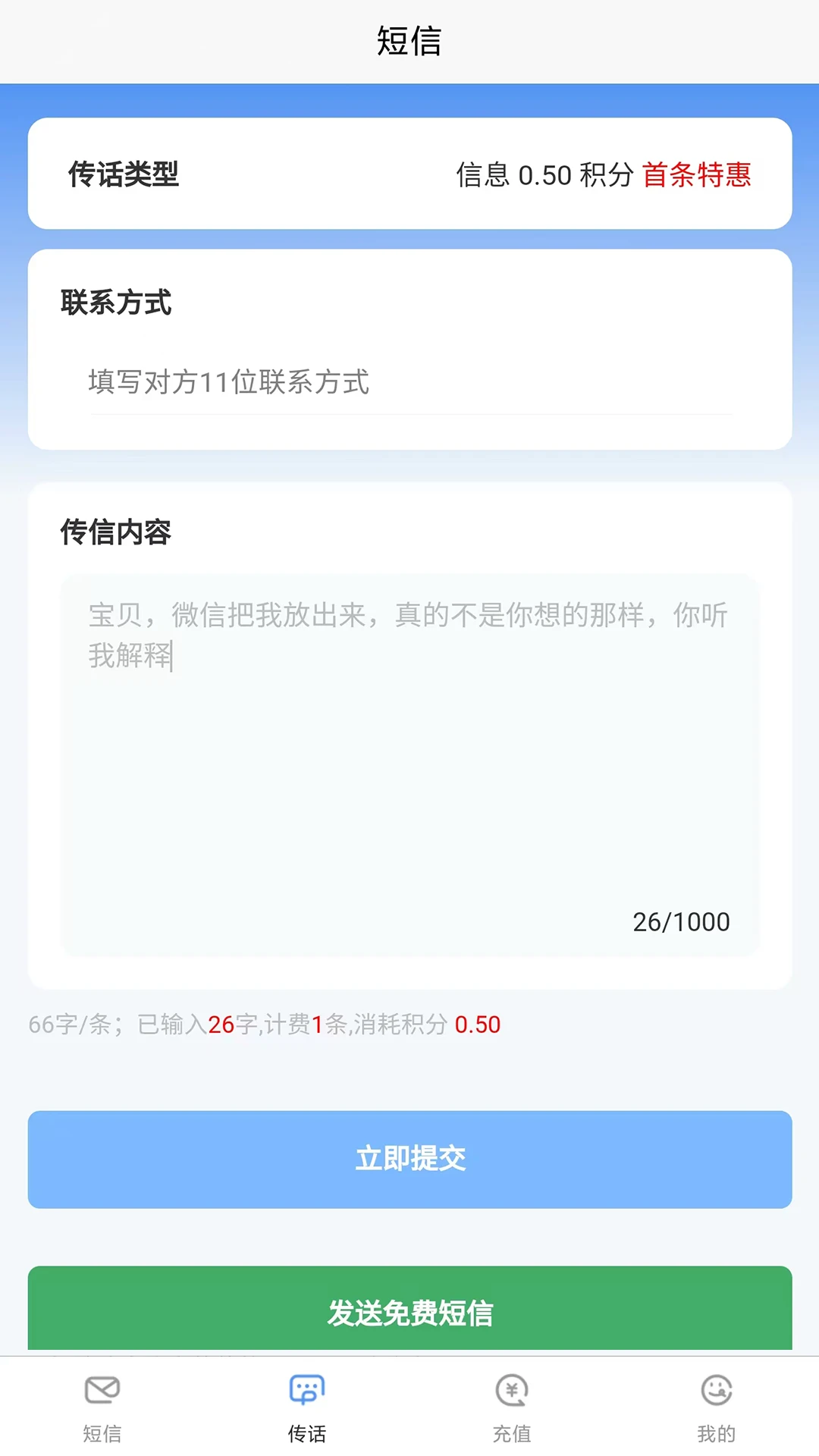
Task: Tap the 联系方式 section heading
Action: [x=117, y=303]
